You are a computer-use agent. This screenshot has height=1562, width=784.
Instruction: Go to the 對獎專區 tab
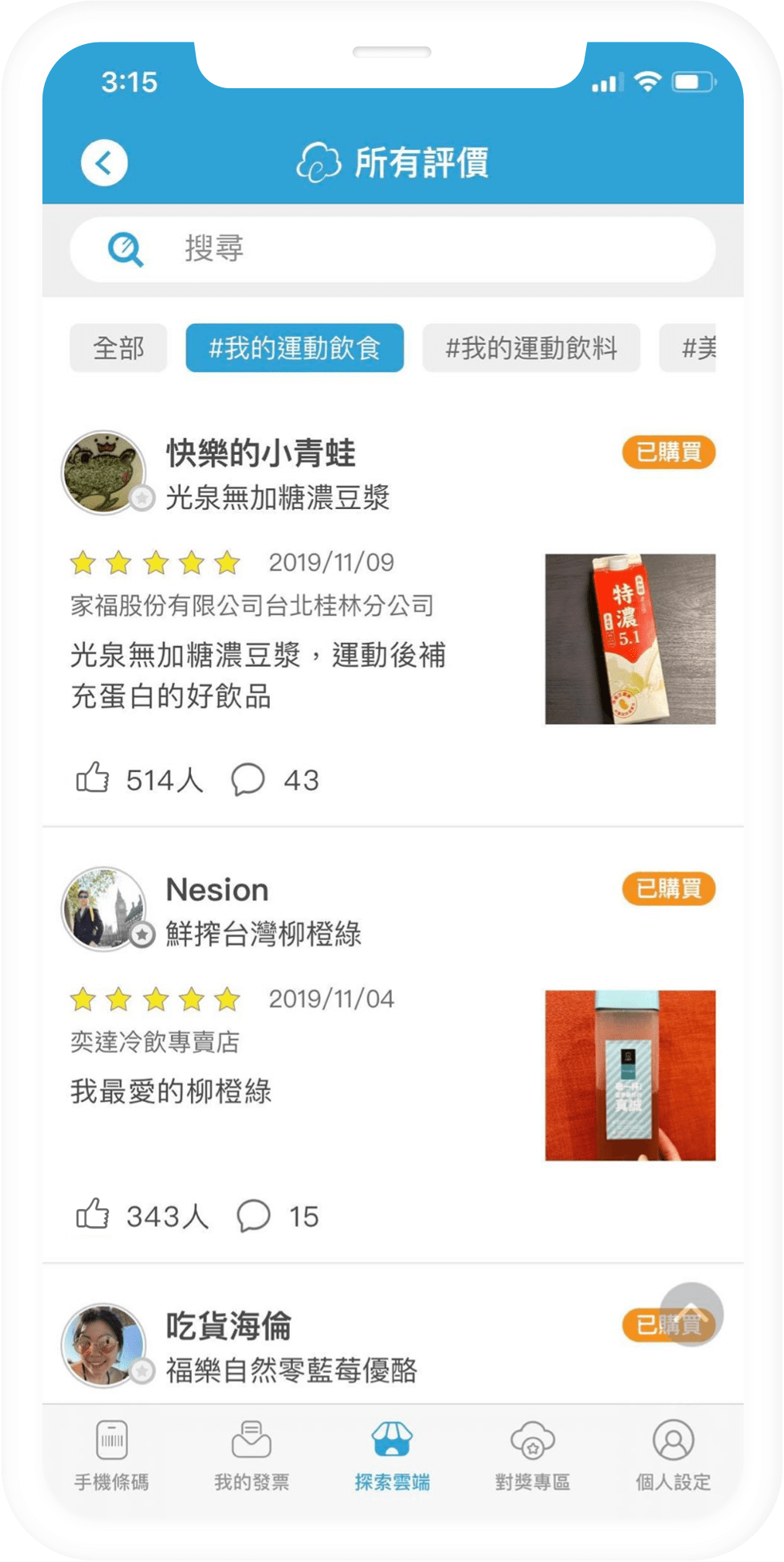click(x=533, y=1454)
